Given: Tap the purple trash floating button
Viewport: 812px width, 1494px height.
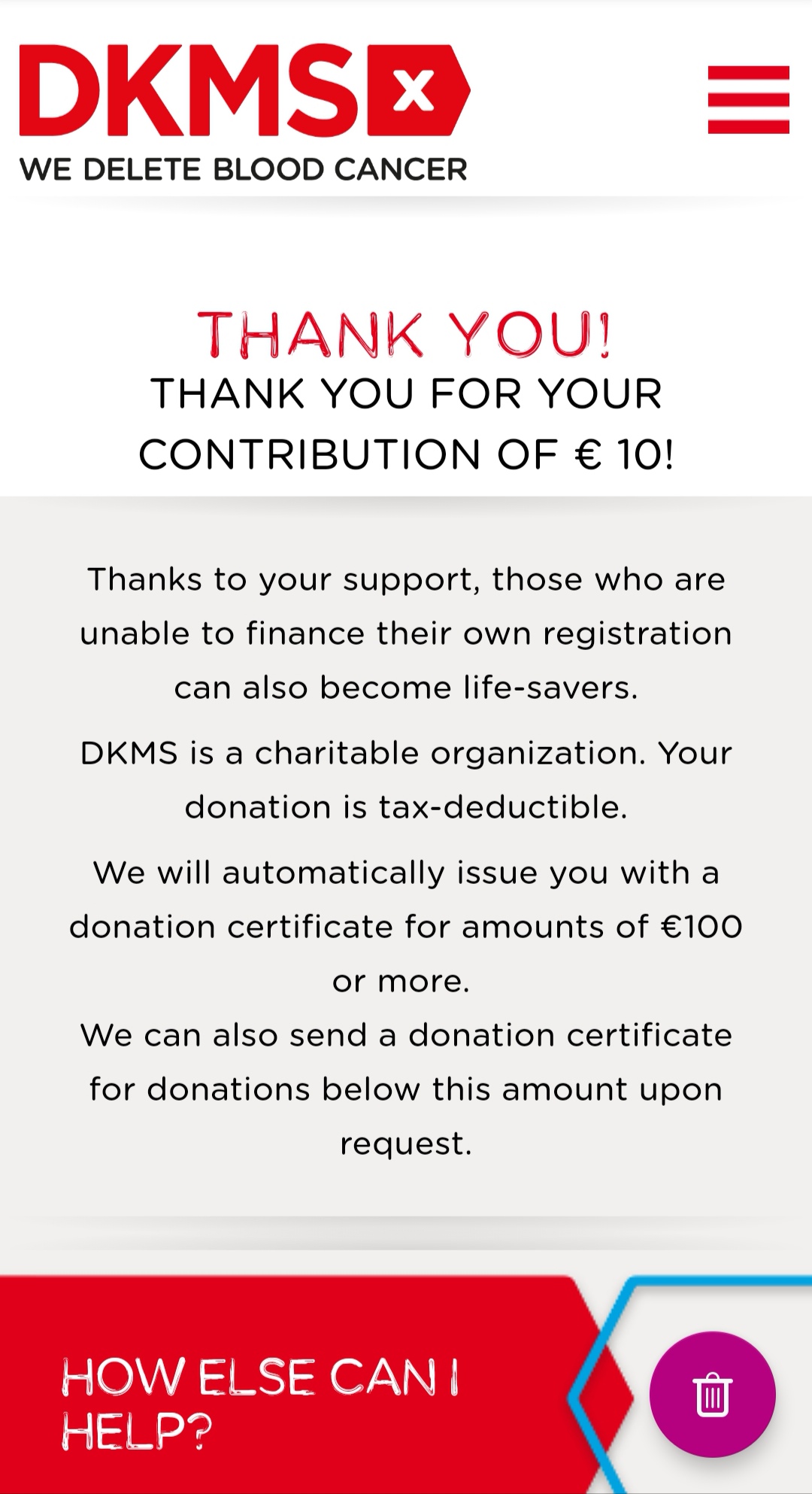Looking at the screenshot, I should [712, 1394].
